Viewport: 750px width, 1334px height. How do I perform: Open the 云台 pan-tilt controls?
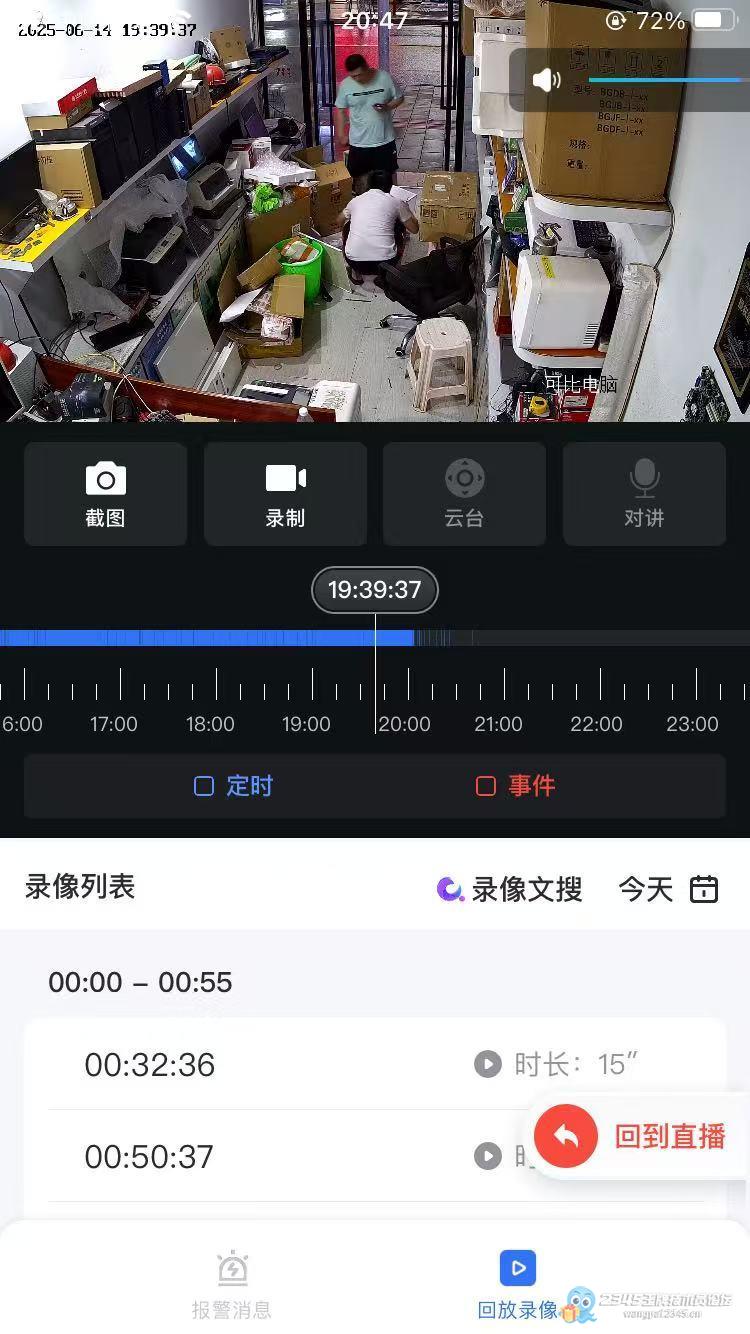pyautogui.click(x=464, y=495)
